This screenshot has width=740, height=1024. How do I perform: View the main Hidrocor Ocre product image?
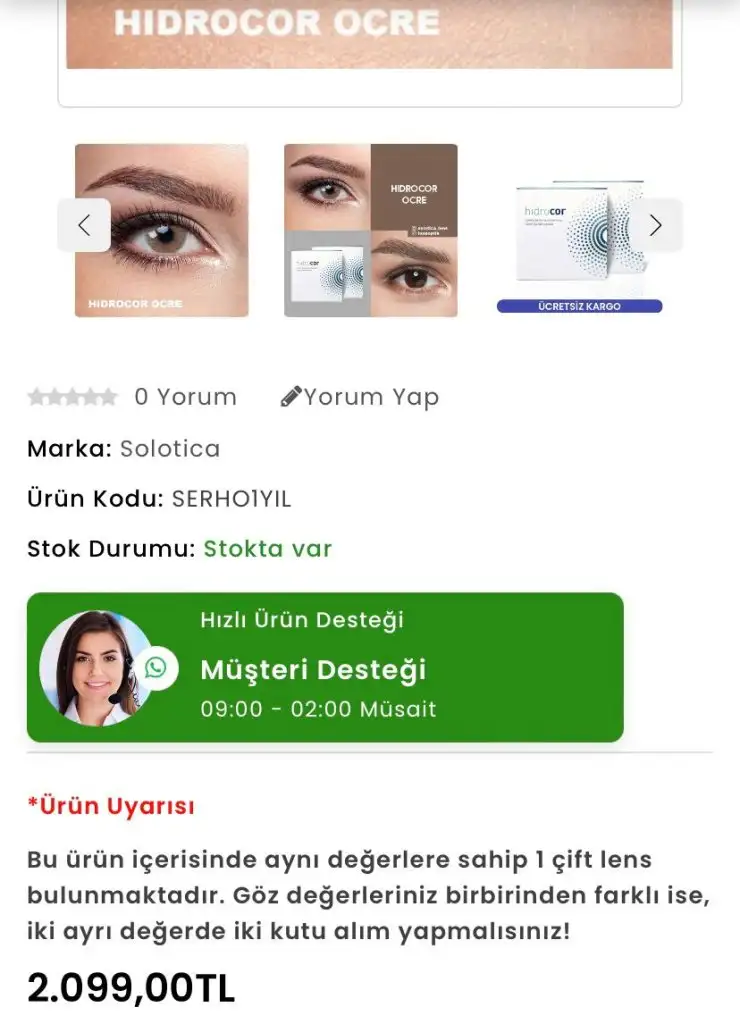(x=370, y=35)
